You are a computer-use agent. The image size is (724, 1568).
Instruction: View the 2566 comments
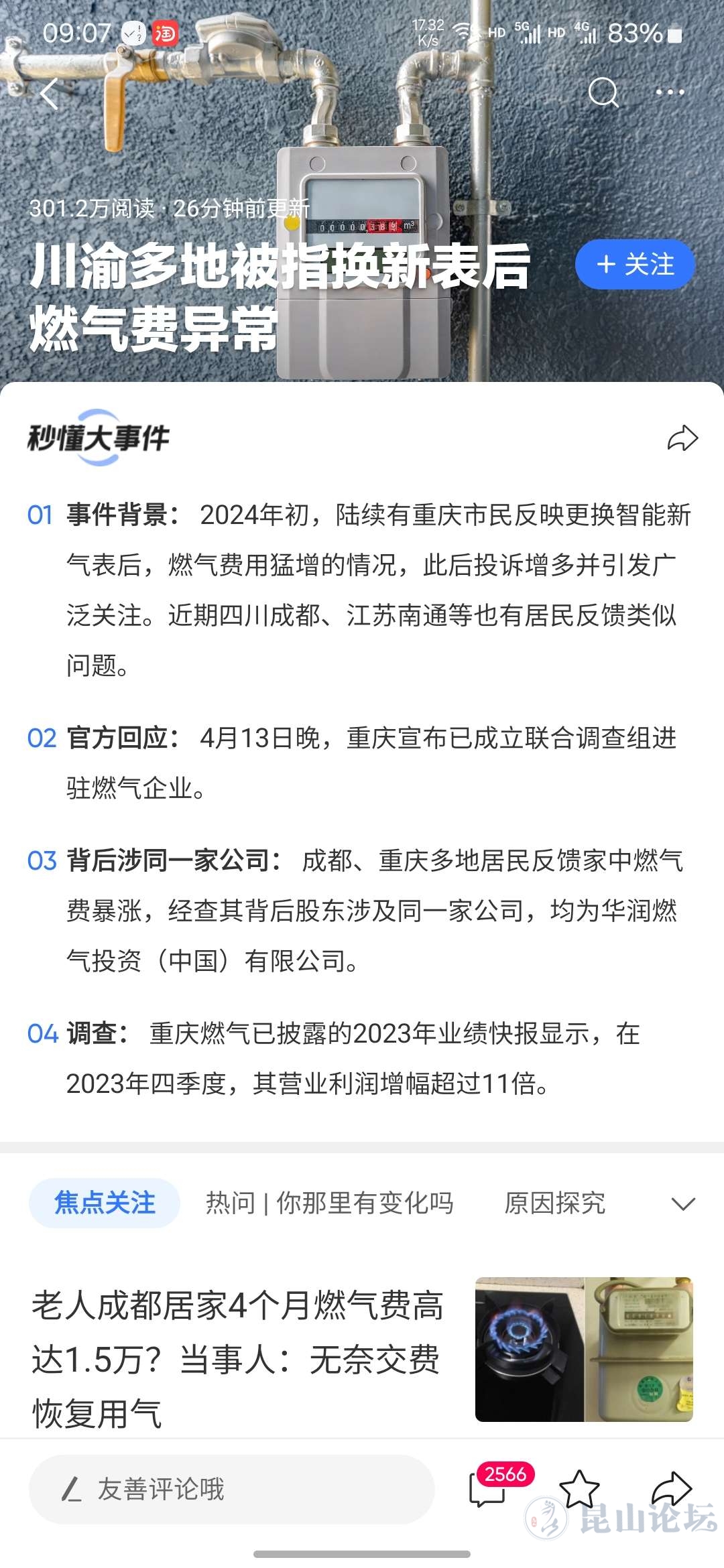click(x=489, y=1489)
